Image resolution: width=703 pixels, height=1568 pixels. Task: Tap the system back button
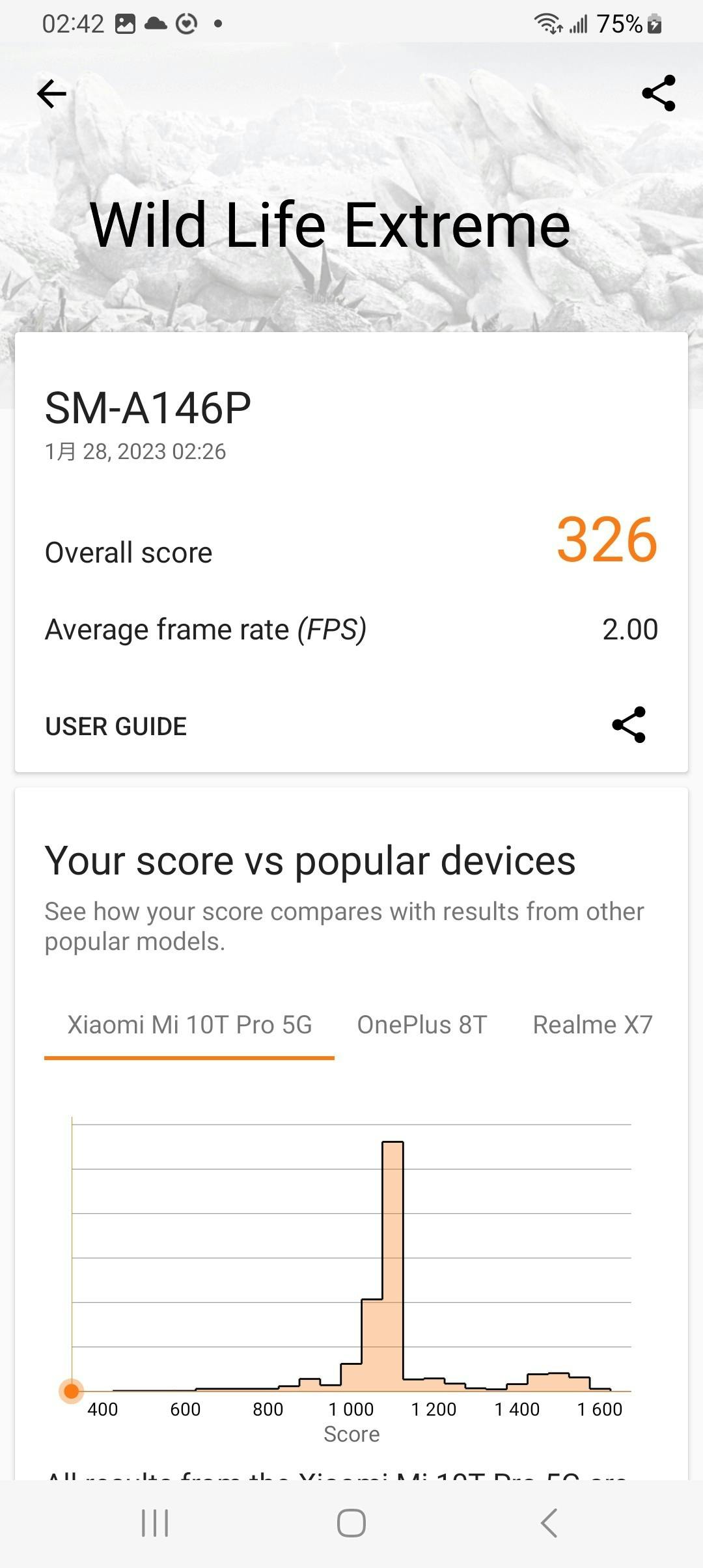pos(549,1523)
